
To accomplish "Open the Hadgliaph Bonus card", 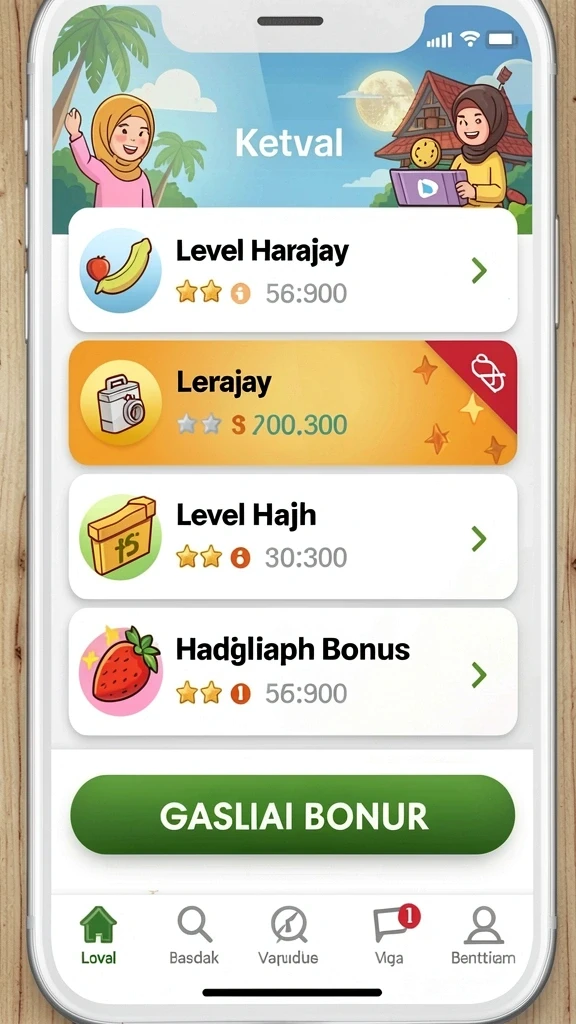I will click(x=293, y=671).
